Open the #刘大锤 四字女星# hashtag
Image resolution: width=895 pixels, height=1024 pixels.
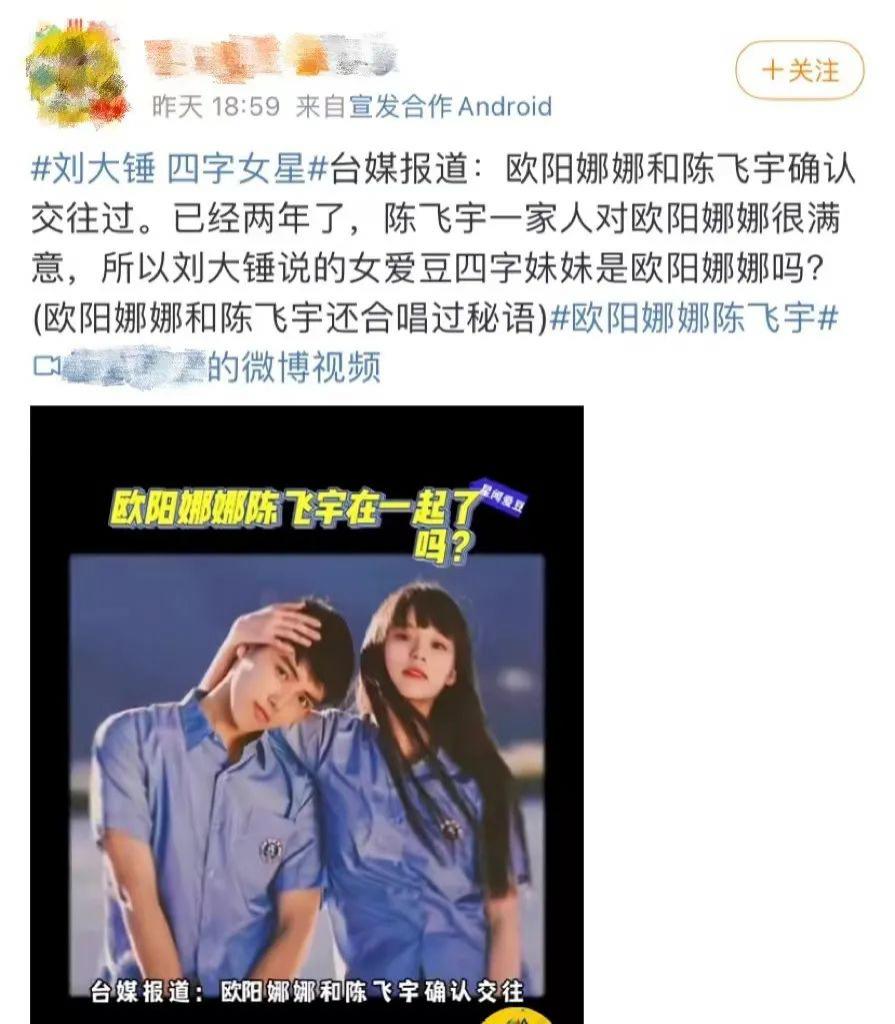coord(180,169)
